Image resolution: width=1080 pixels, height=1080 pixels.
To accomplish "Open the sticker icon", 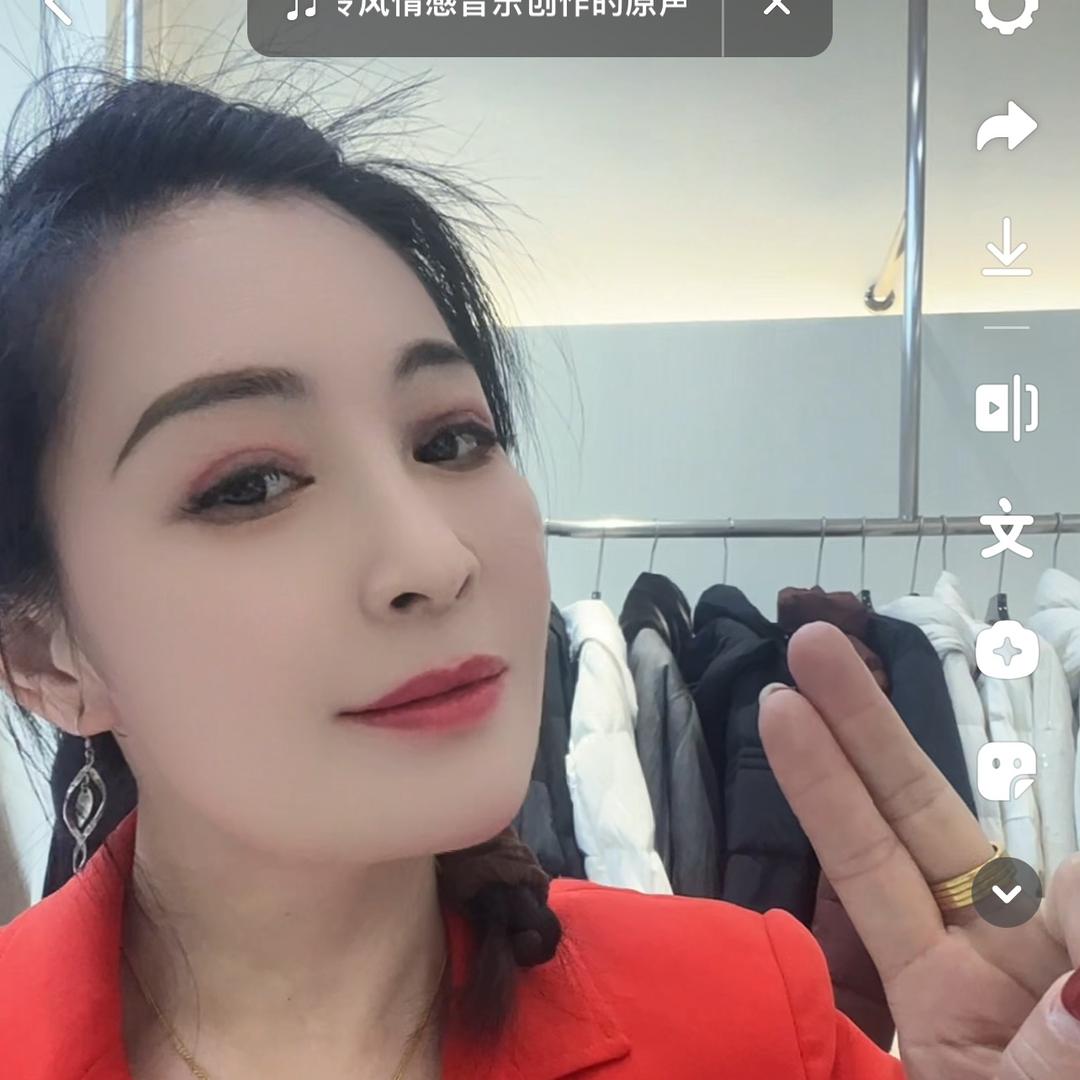I will [x=1006, y=770].
